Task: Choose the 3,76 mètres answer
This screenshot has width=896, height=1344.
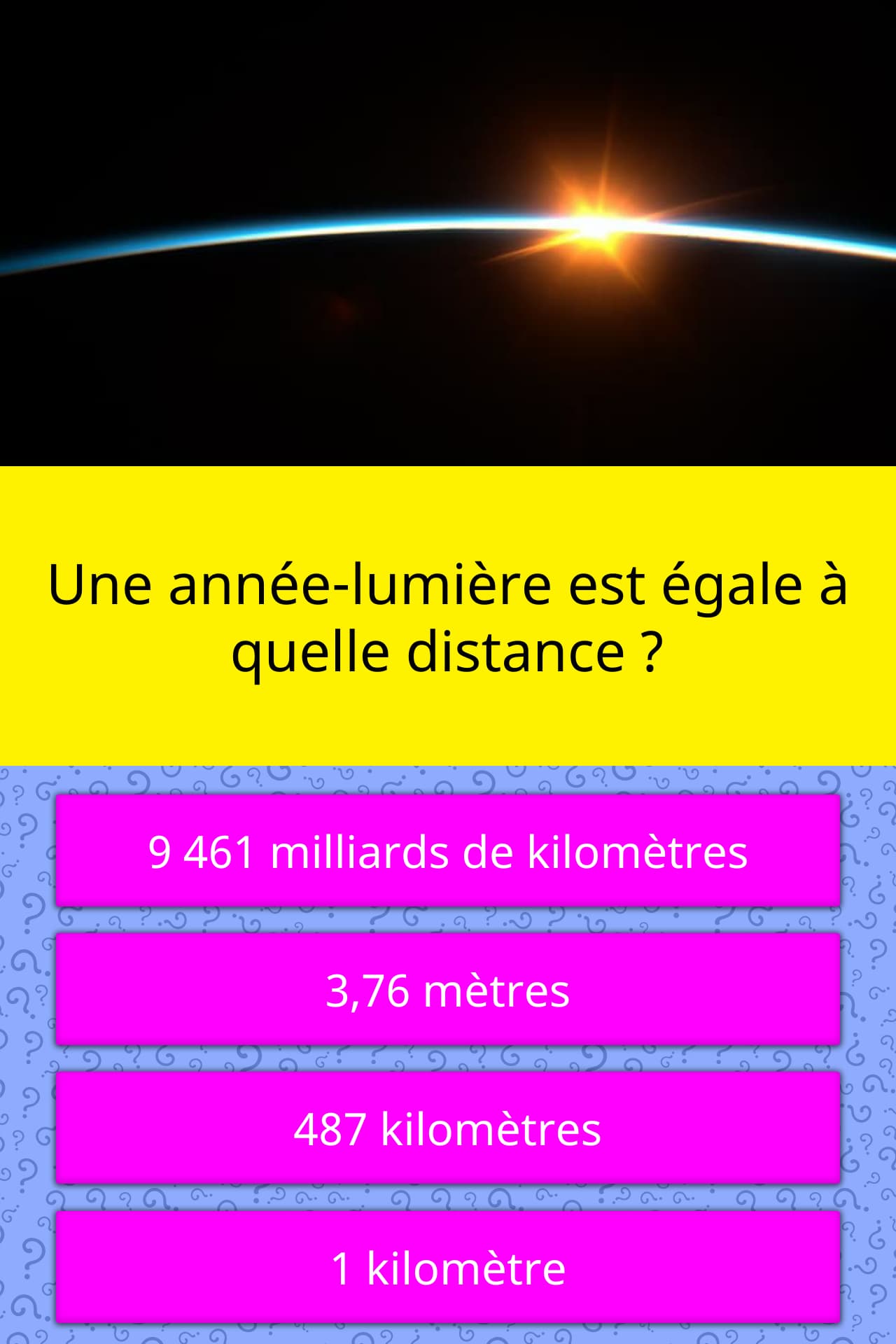Action: click(448, 990)
